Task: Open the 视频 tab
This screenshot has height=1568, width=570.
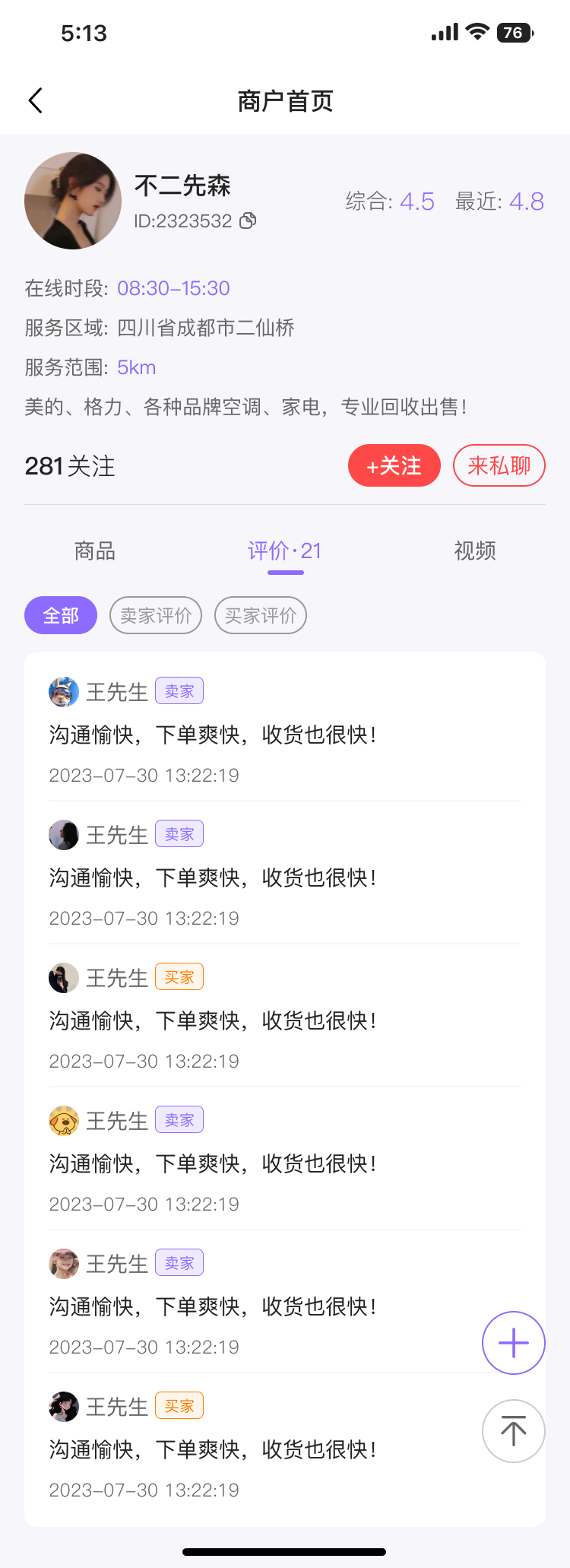Action: click(475, 551)
